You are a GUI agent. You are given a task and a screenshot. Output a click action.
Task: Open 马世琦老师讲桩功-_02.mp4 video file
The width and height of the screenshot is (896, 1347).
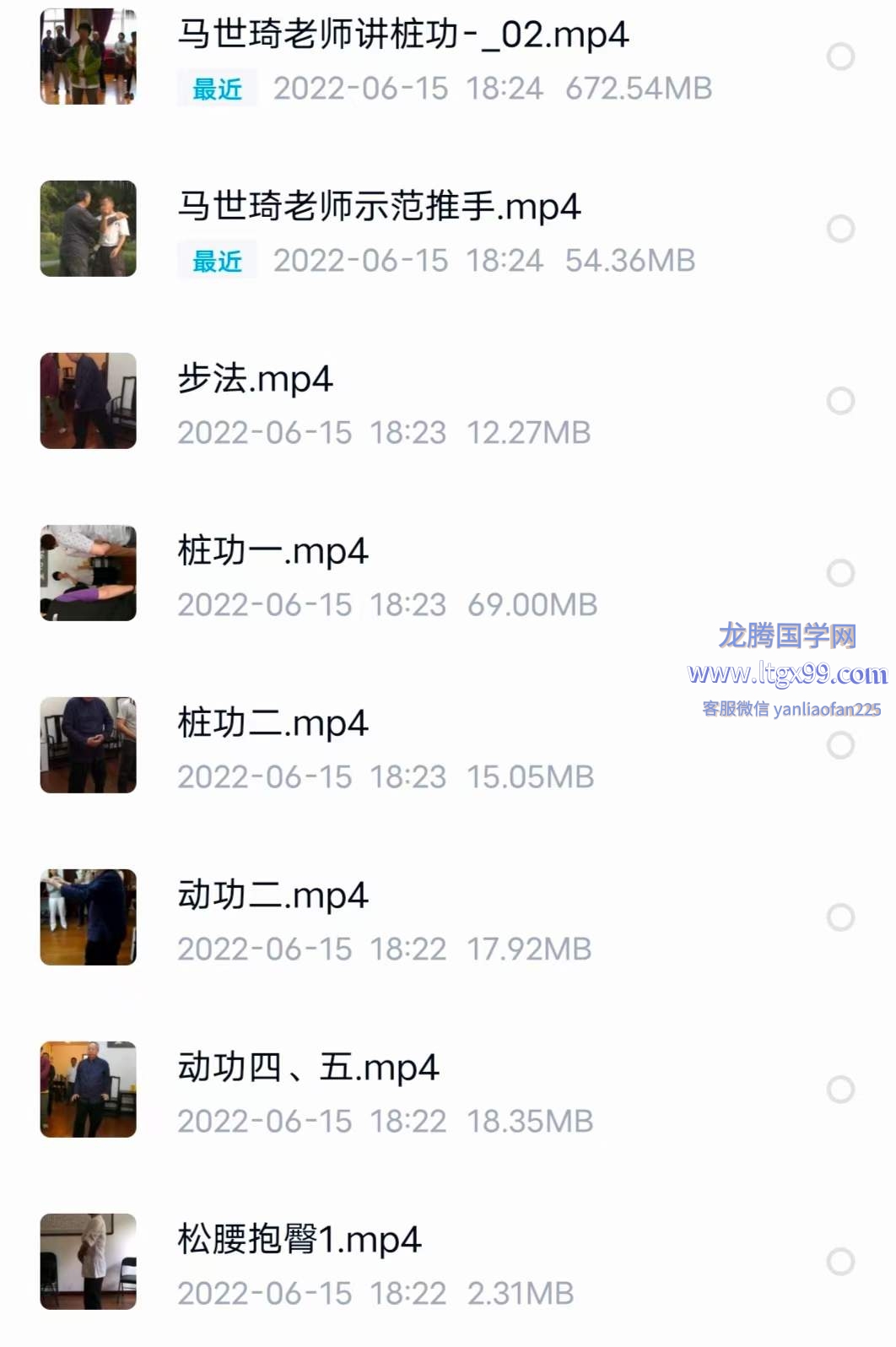pos(402,35)
